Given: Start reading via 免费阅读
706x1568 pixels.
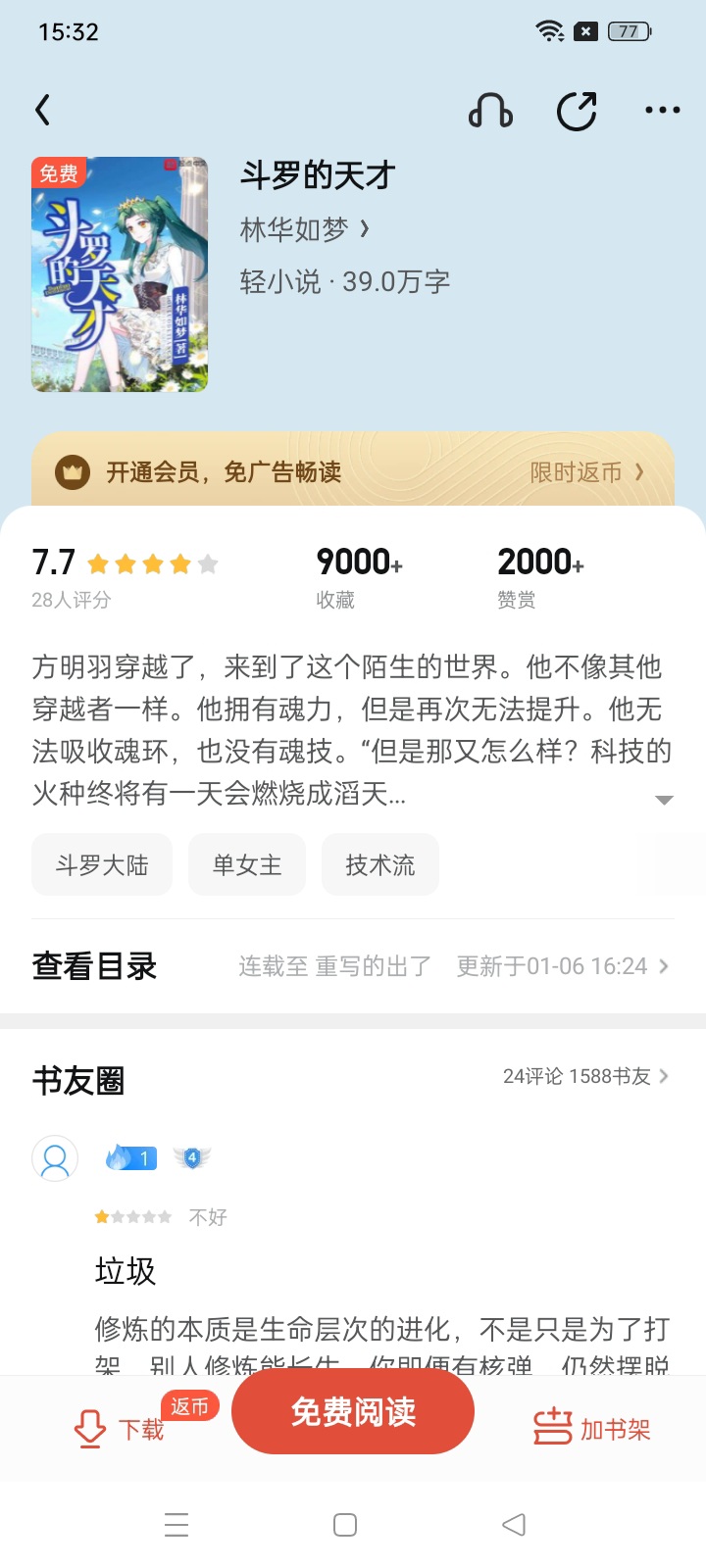Looking at the screenshot, I should (353, 1412).
